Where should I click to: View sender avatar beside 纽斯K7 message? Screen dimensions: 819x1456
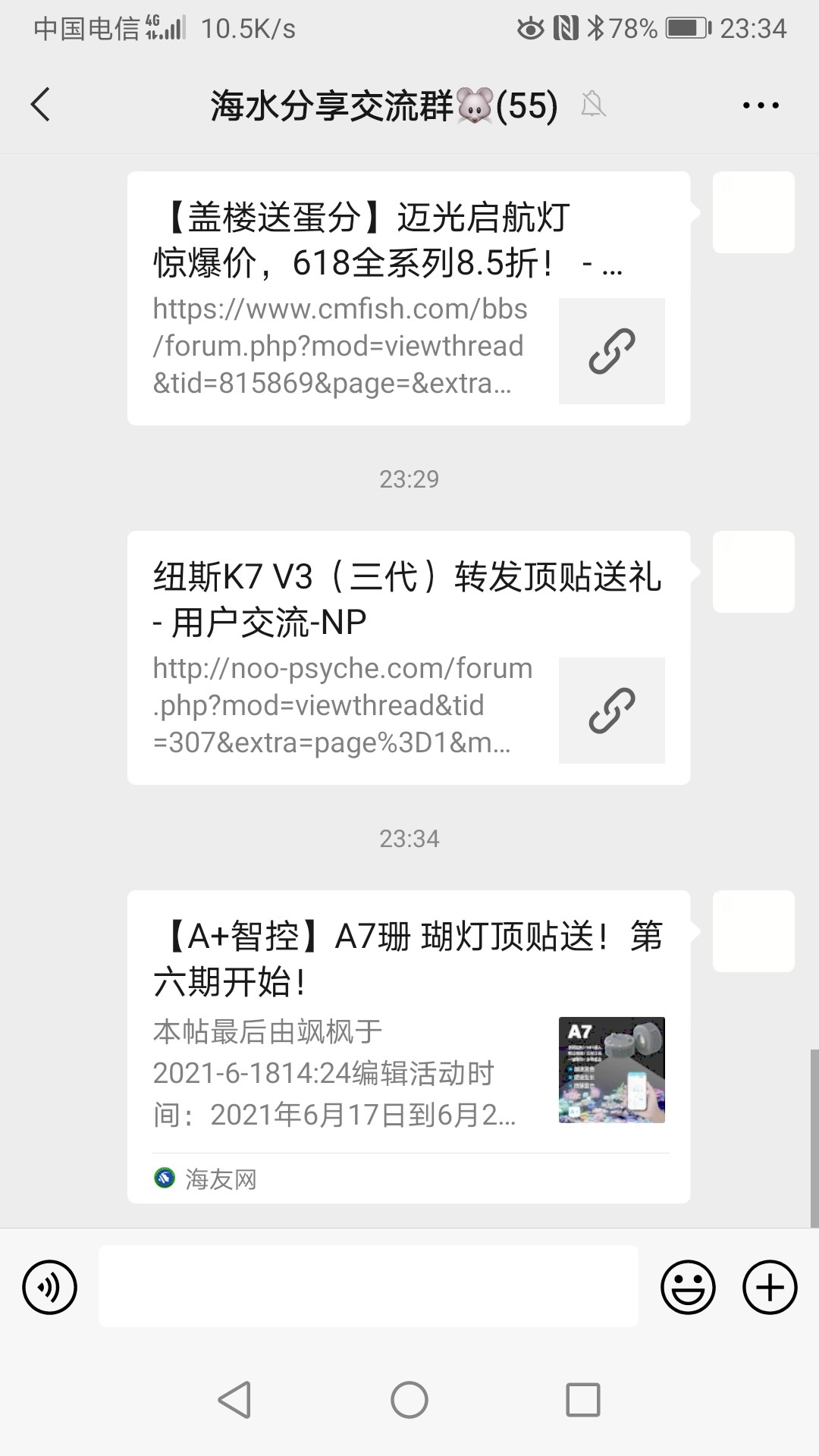[x=753, y=572]
